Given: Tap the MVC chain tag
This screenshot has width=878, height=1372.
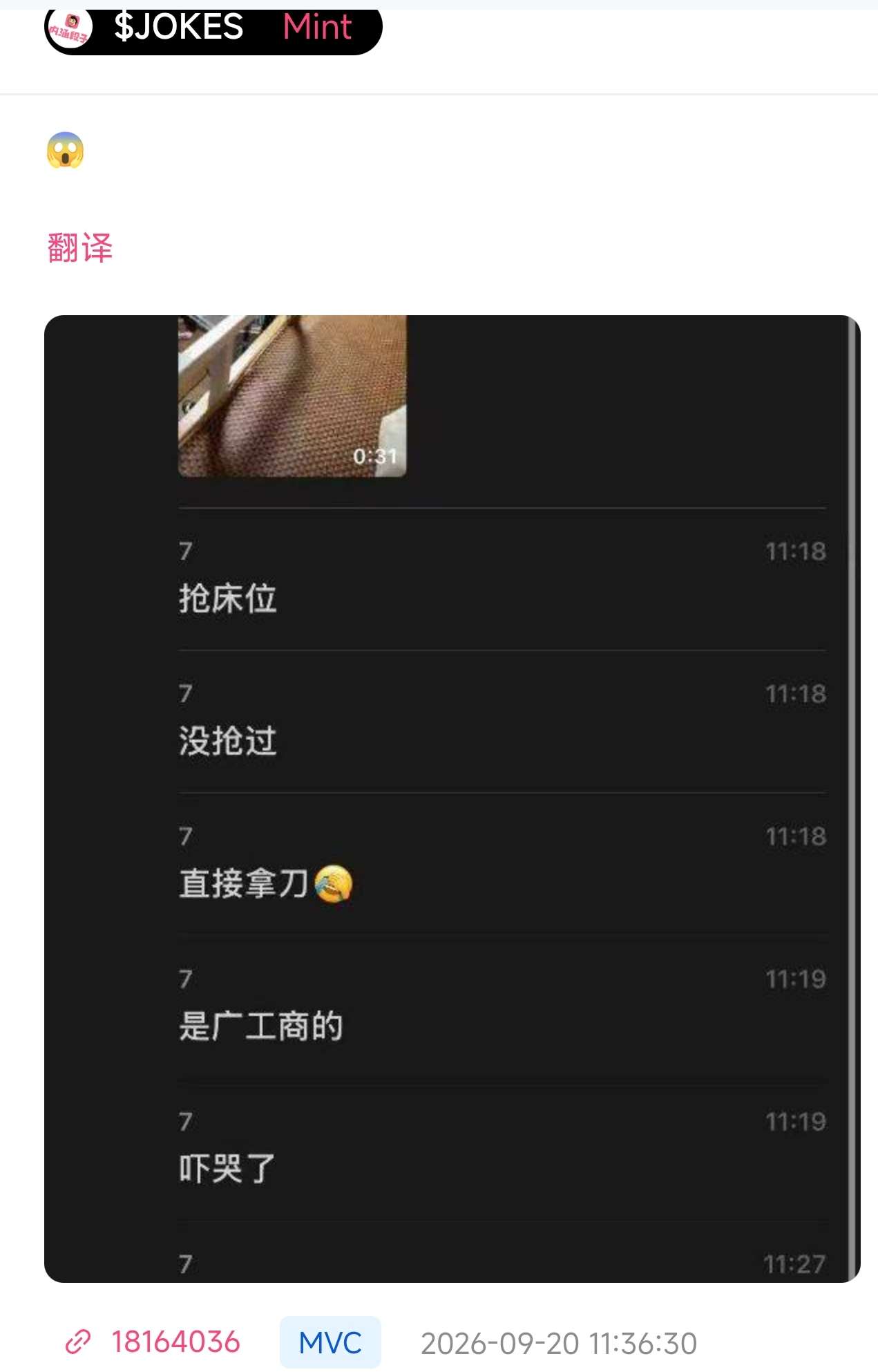Looking at the screenshot, I should click(x=330, y=1342).
